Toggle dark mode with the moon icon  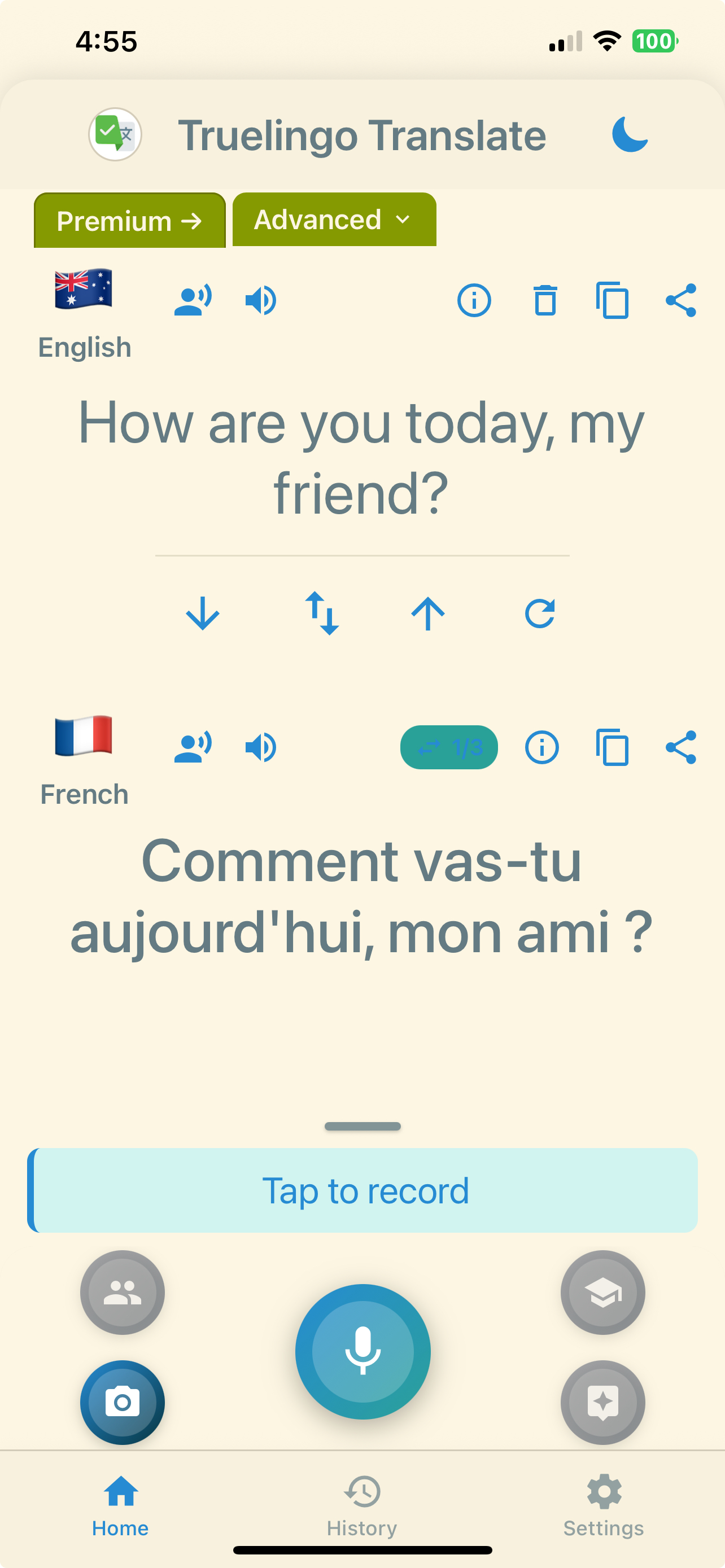630,134
